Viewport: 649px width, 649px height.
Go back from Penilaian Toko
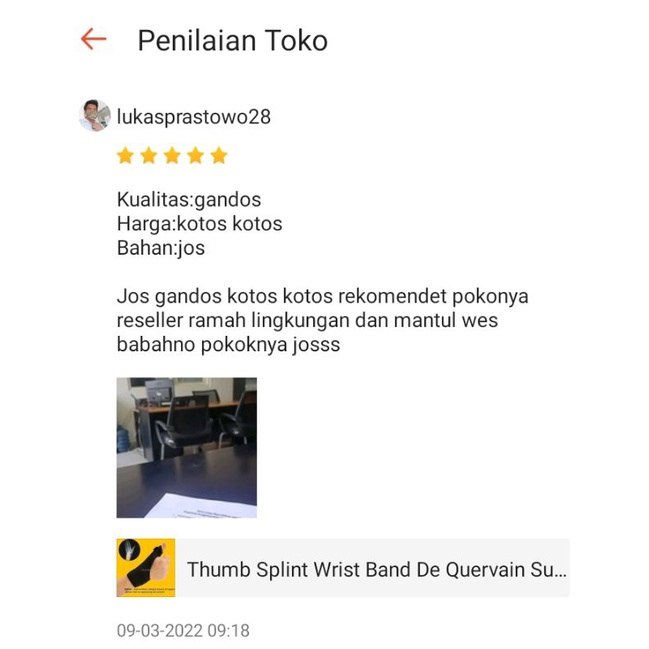pyautogui.click(x=93, y=40)
